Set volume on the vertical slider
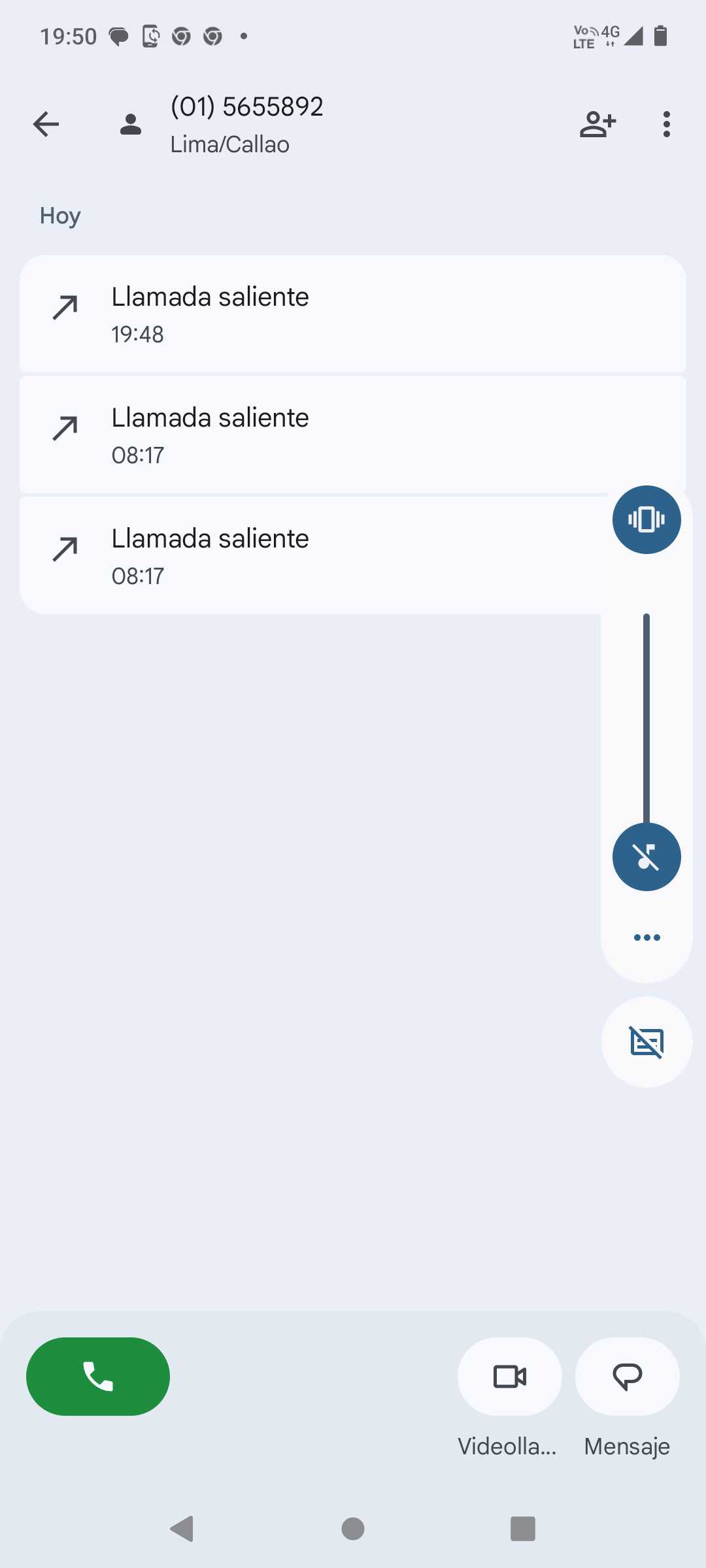The image size is (706, 1568). tap(647, 719)
